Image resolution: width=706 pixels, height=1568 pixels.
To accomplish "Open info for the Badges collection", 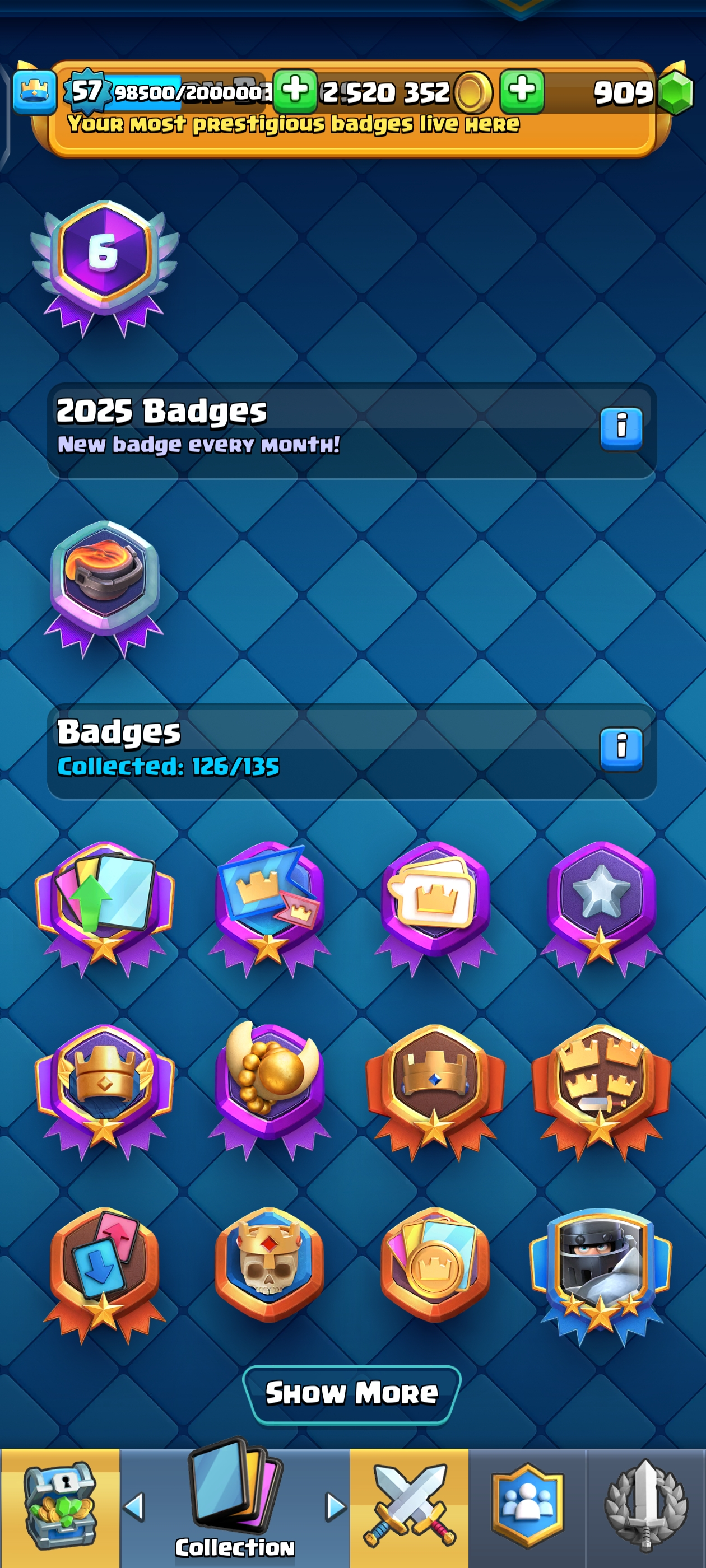I will 621,748.
